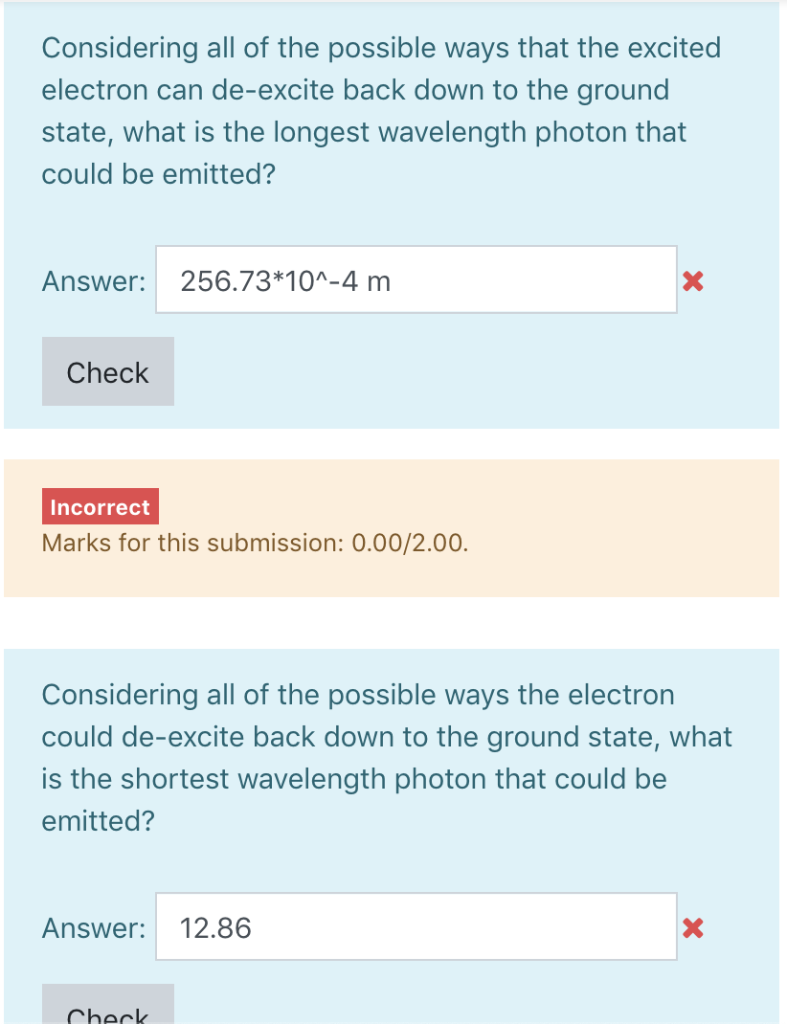Select the Answer box of the longest wavelength question

coord(416,280)
